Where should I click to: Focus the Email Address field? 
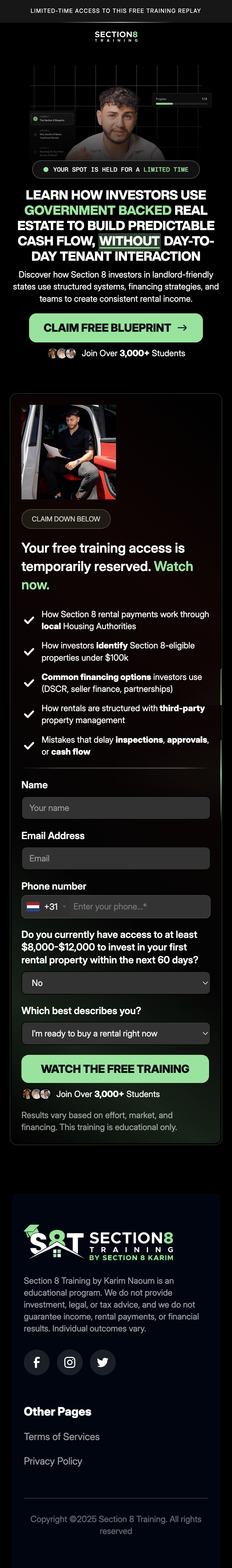[x=116, y=858]
